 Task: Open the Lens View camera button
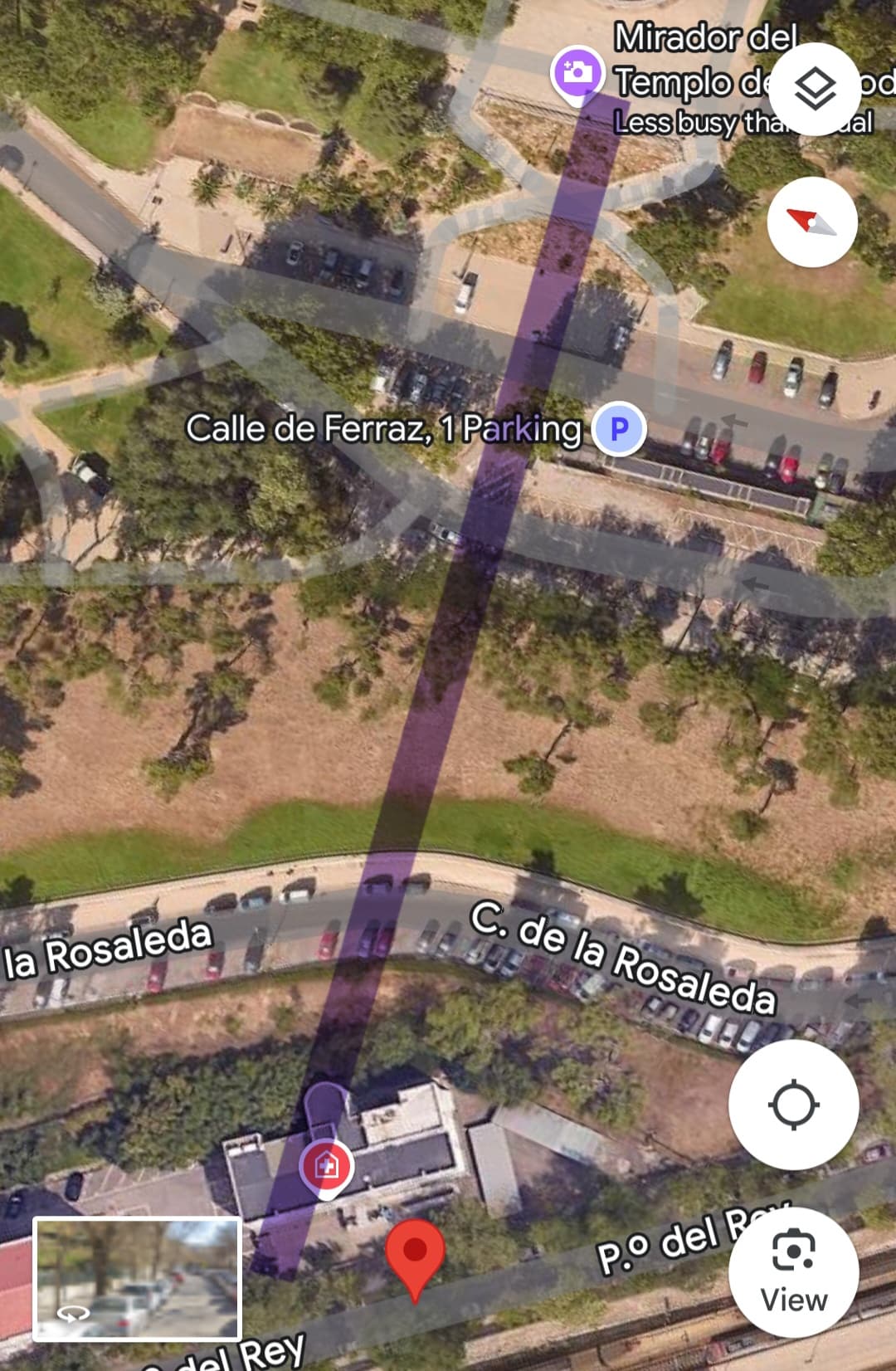point(793,1272)
